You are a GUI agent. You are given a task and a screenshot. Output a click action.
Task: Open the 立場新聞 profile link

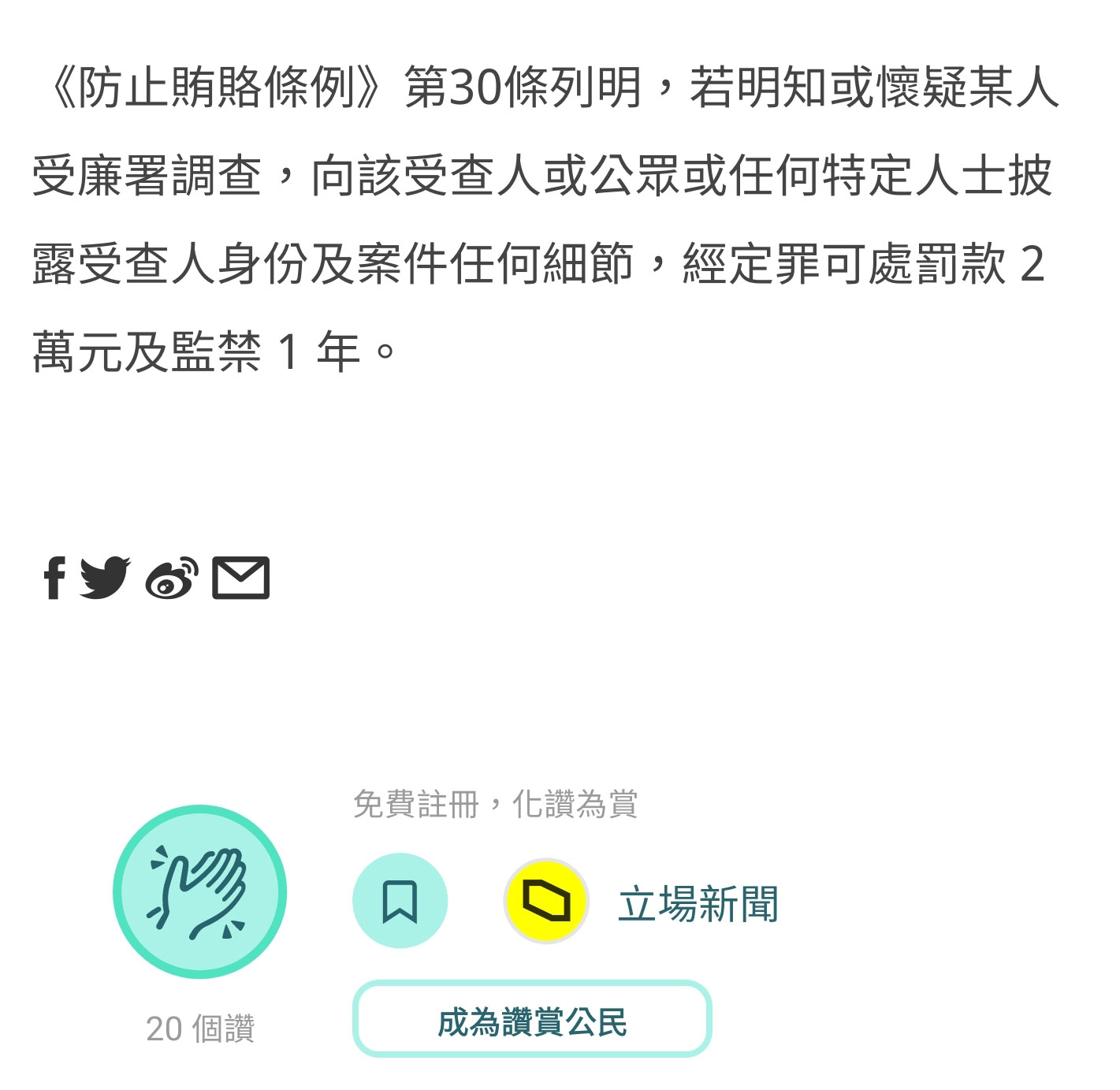tap(698, 903)
